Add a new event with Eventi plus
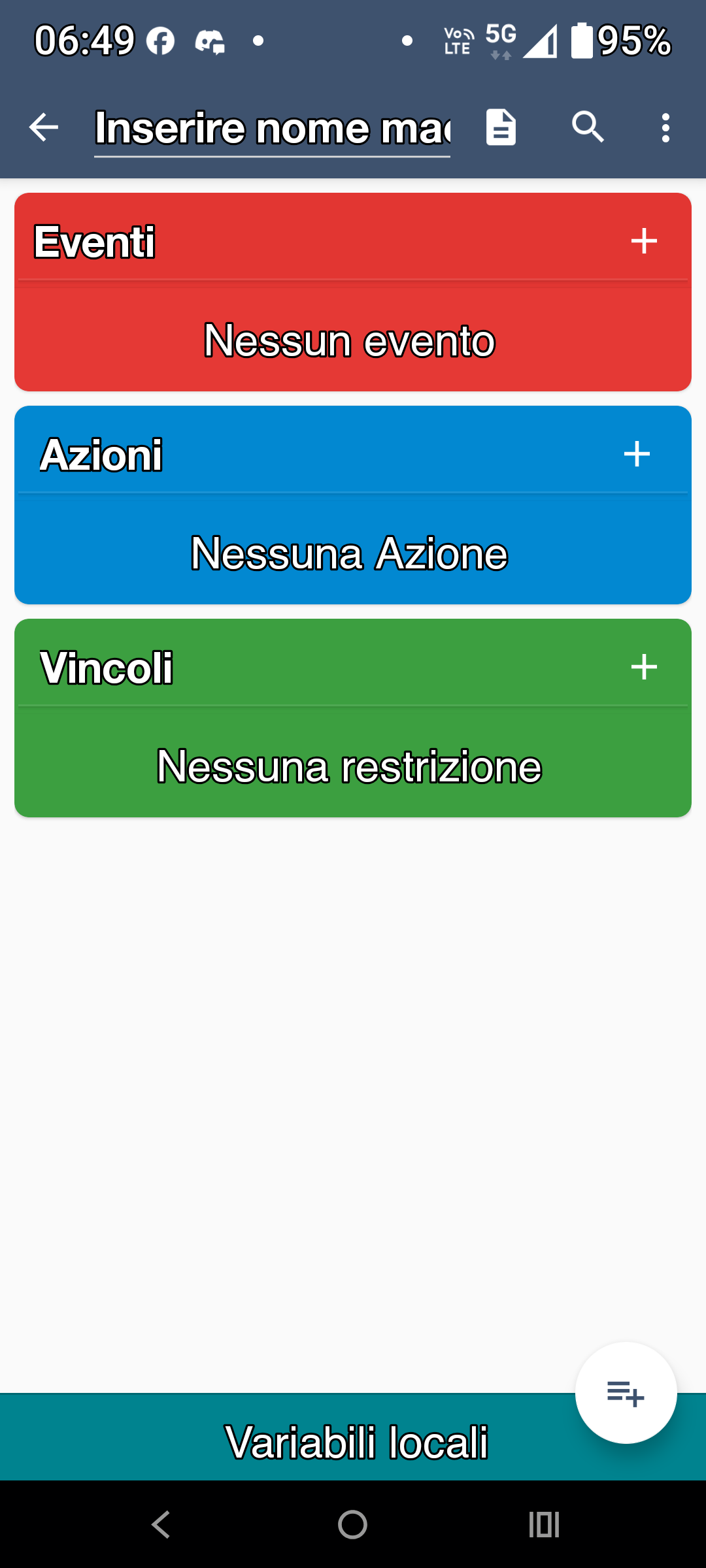Image resolution: width=706 pixels, height=1568 pixels. [x=644, y=241]
